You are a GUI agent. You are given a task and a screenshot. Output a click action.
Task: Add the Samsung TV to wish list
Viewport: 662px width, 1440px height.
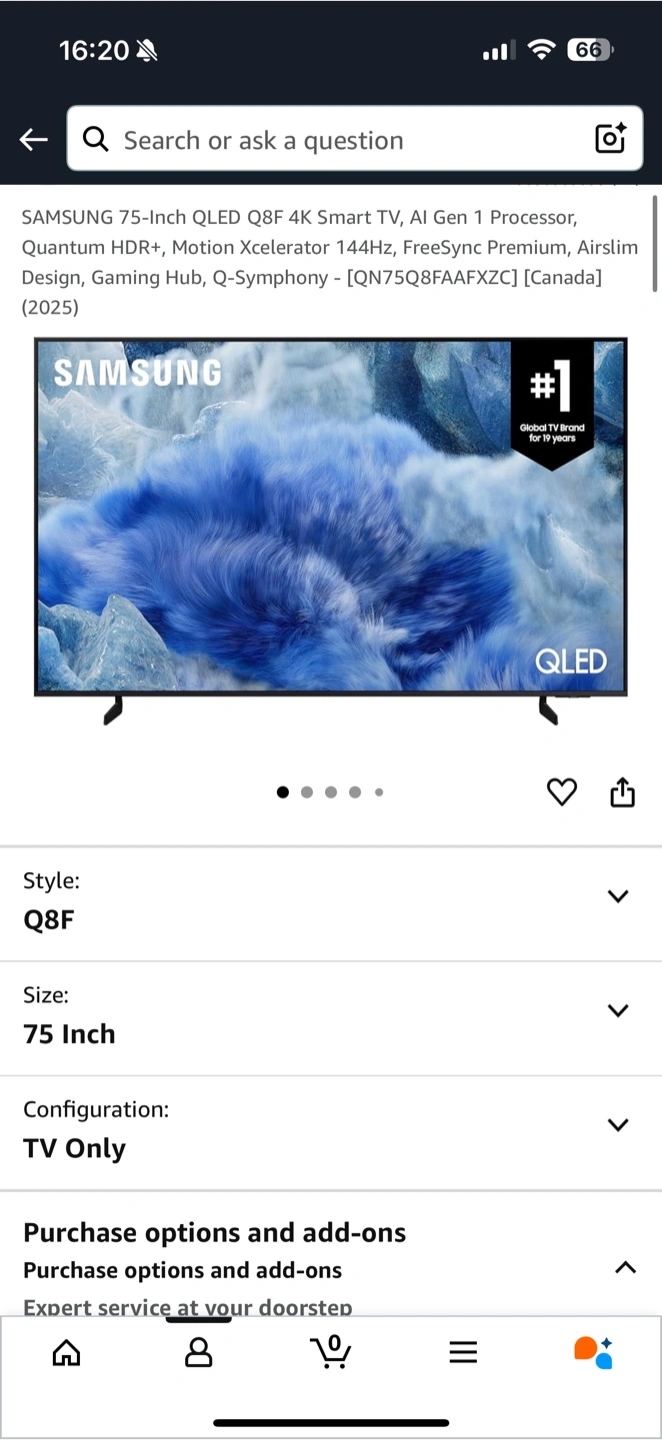click(562, 792)
